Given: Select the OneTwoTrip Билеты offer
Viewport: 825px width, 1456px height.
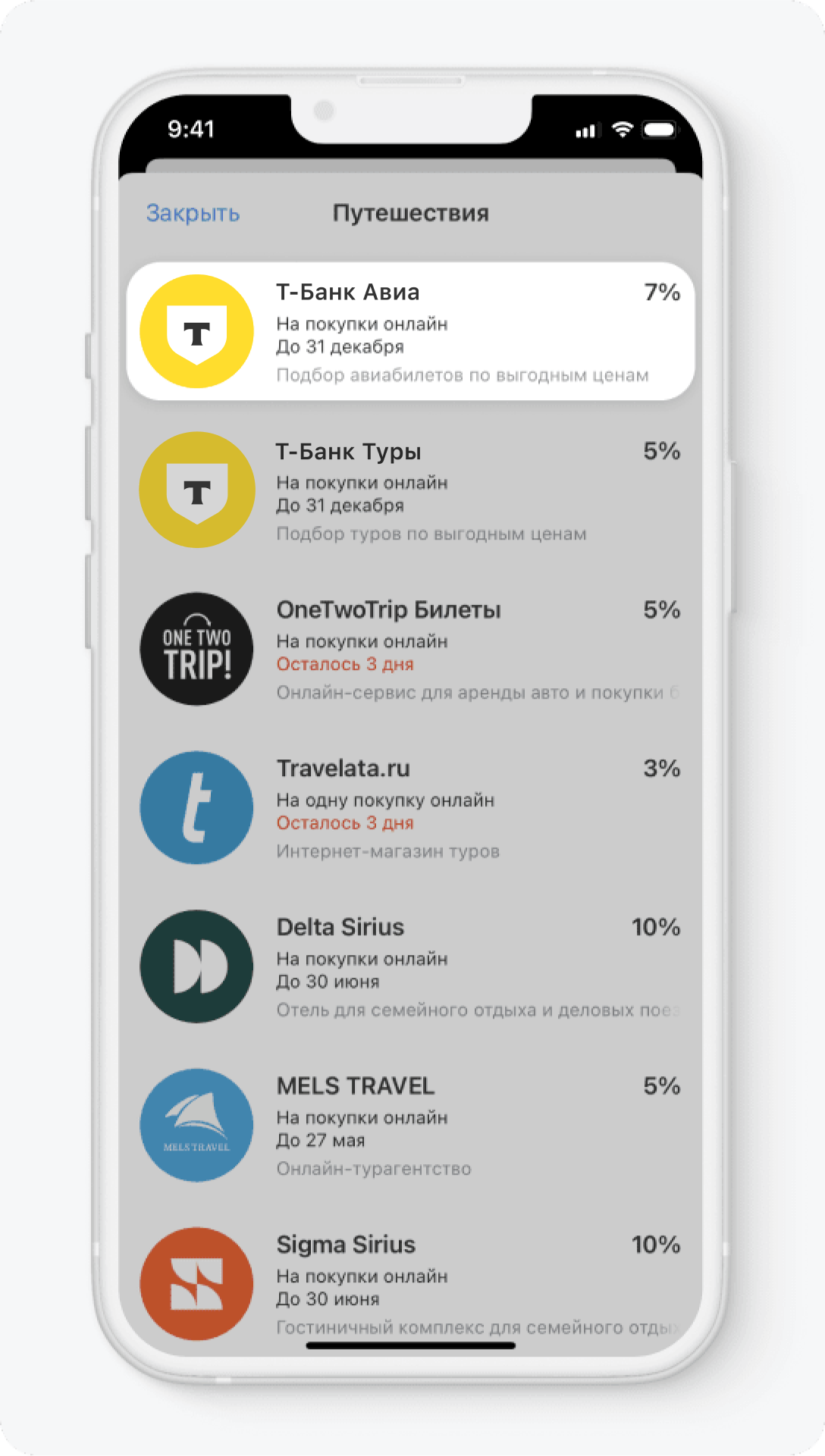Looking at the screenshot, I should click(x=409, y=649).
